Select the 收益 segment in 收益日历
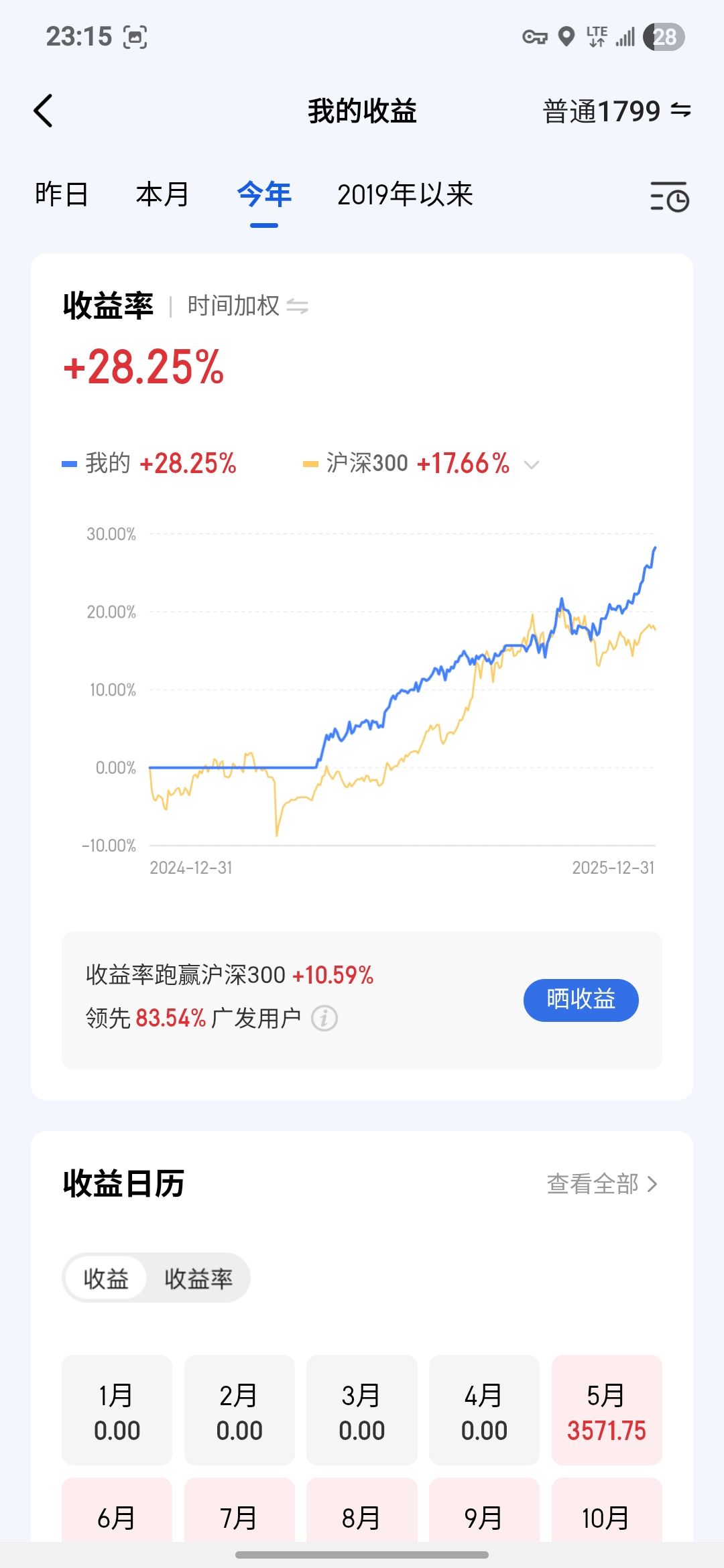 point(106,1279)
